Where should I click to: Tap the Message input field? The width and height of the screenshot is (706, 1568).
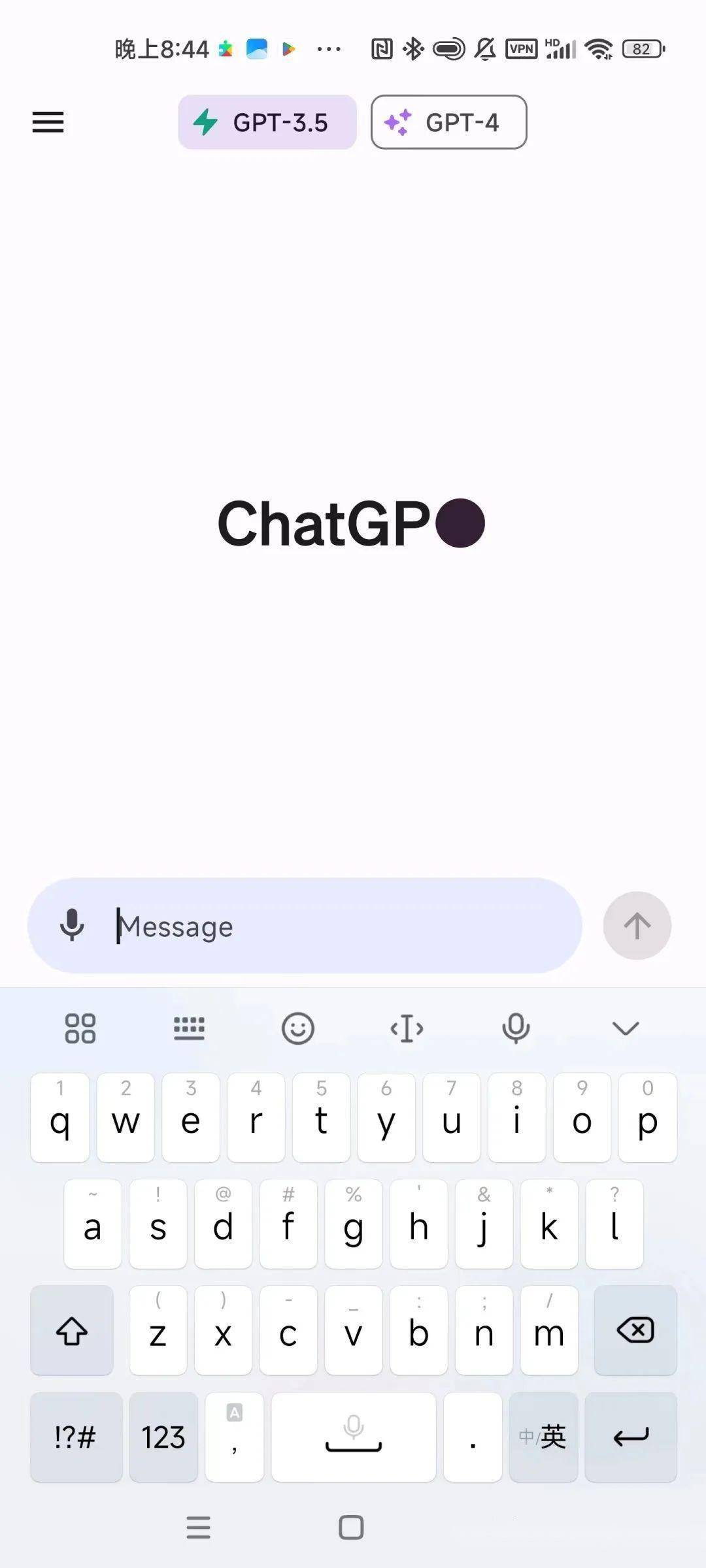(294, 926)
